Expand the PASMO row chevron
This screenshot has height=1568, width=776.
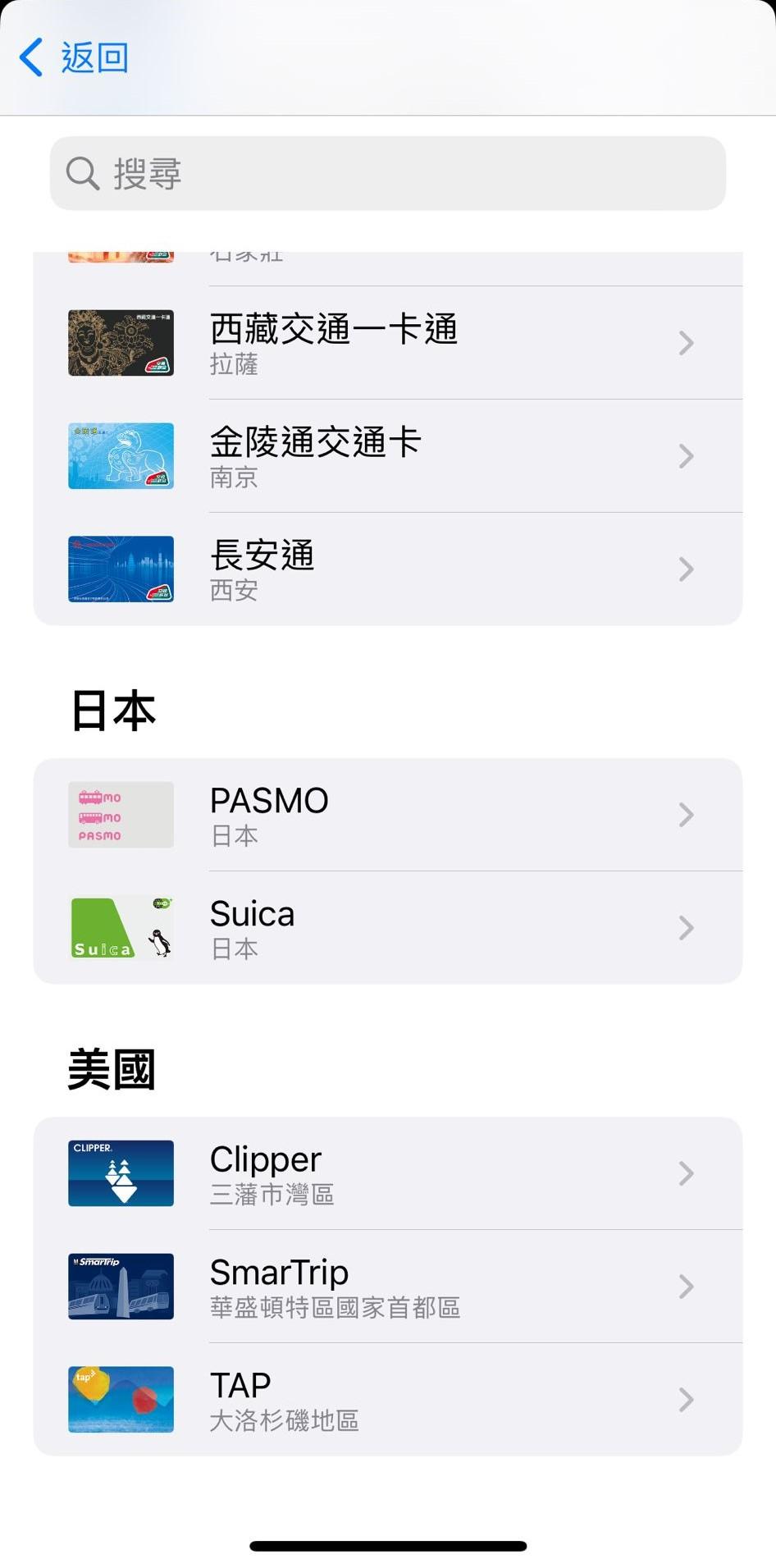click(x=686, y=815)
